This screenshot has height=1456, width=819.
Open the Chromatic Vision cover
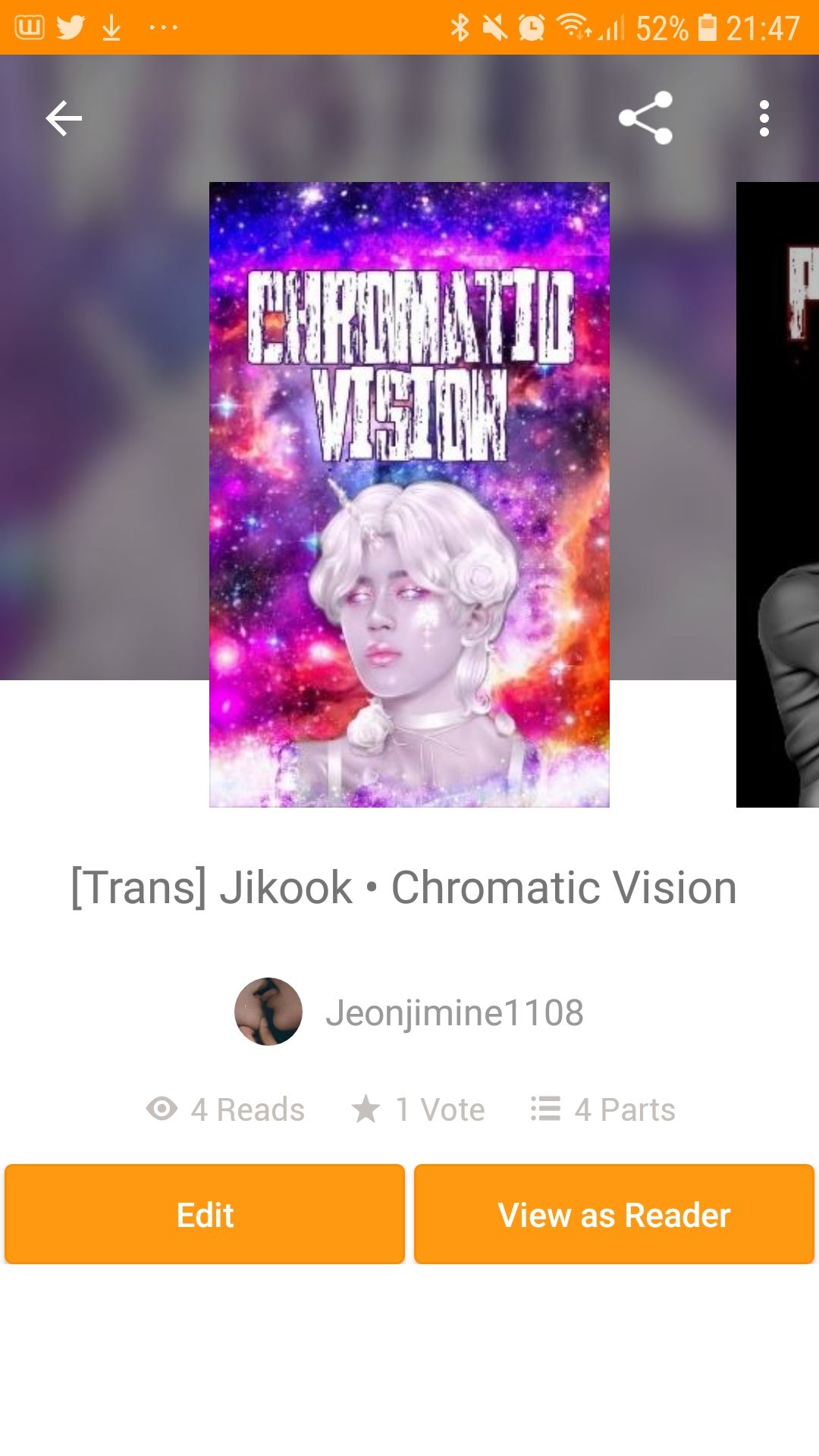(409, 494)
